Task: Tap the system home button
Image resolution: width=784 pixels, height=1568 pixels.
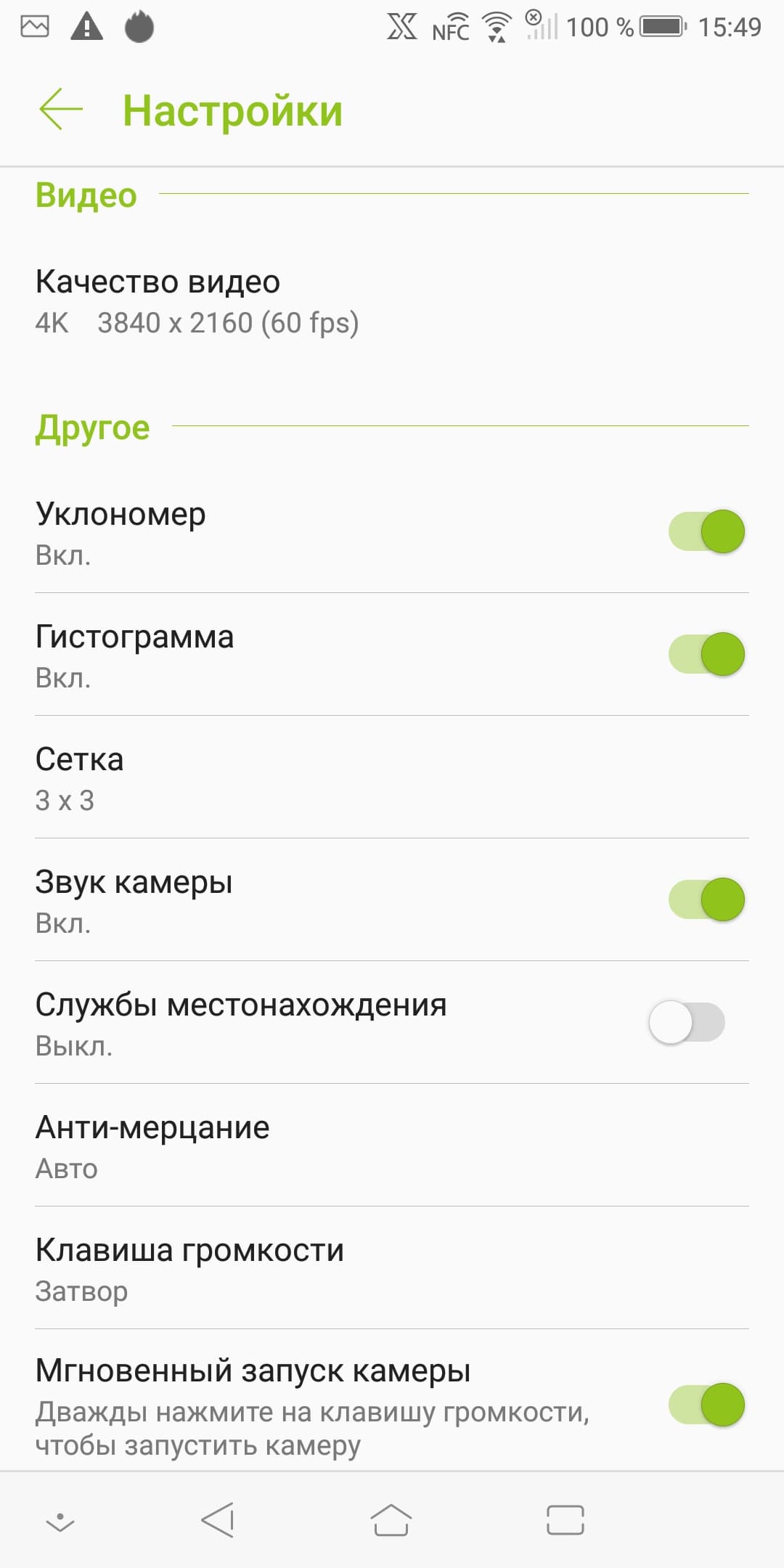Action: 391,1520
